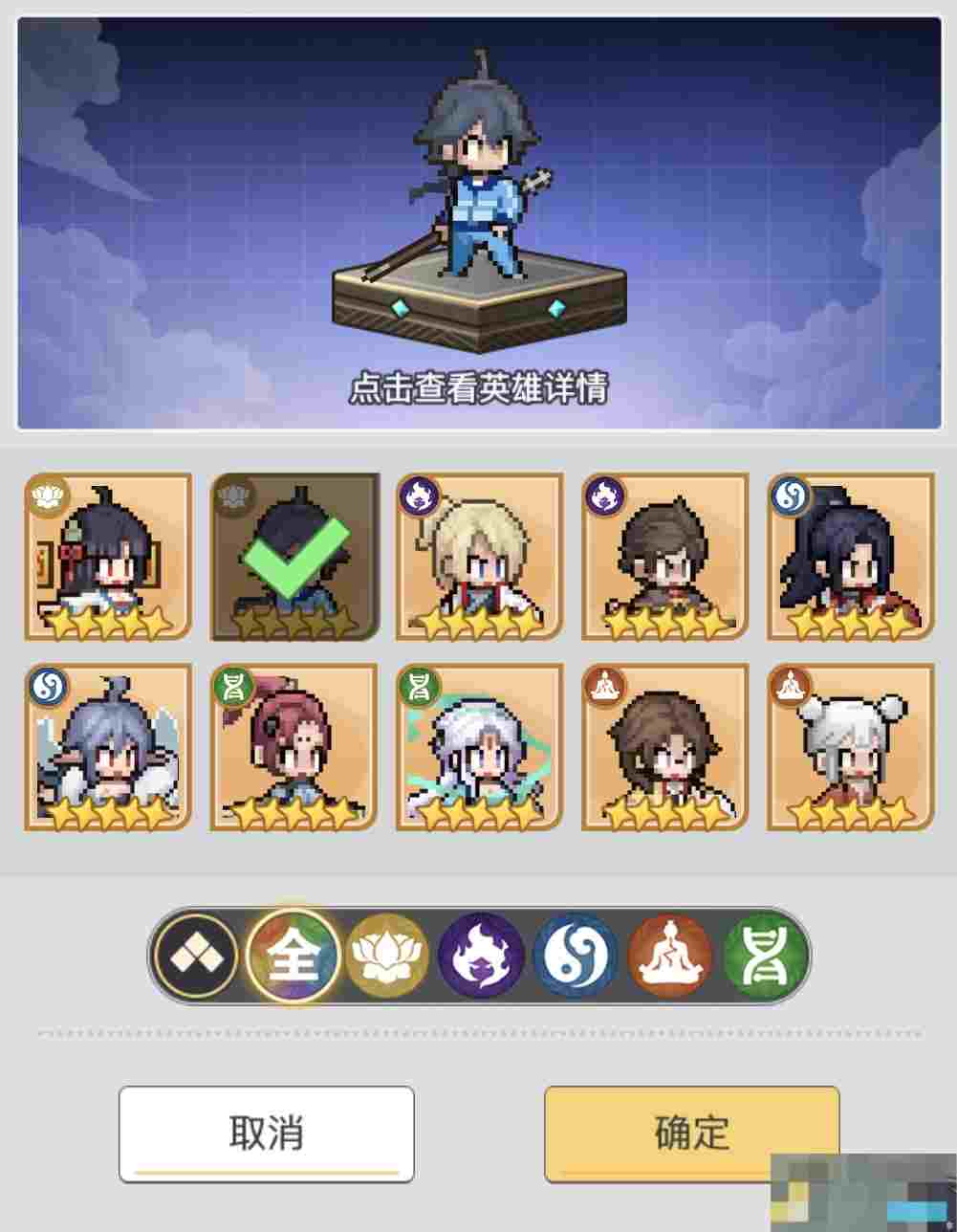
Task: Tap 确定 to confirm the selection
Action: 691,1133
